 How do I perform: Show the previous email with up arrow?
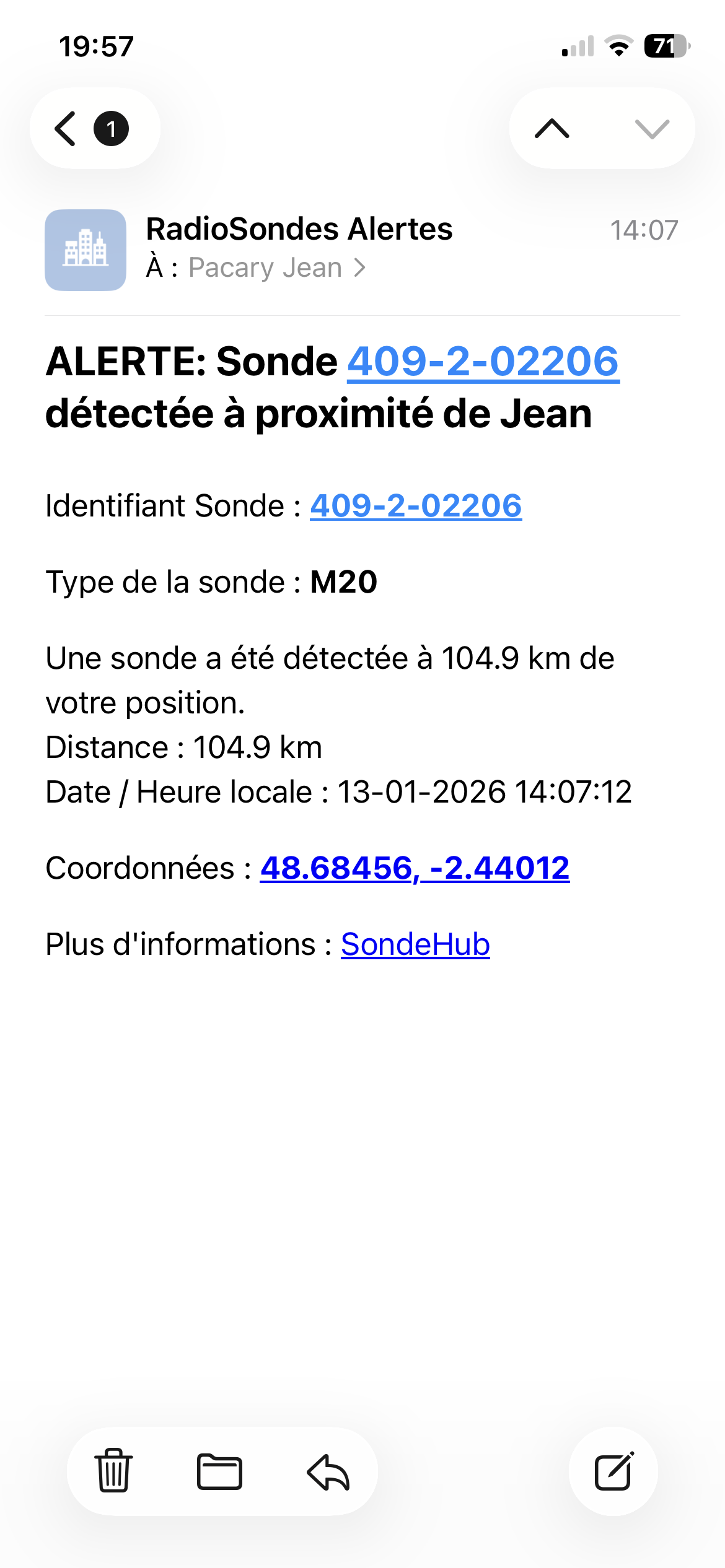[x=551, y=129]
